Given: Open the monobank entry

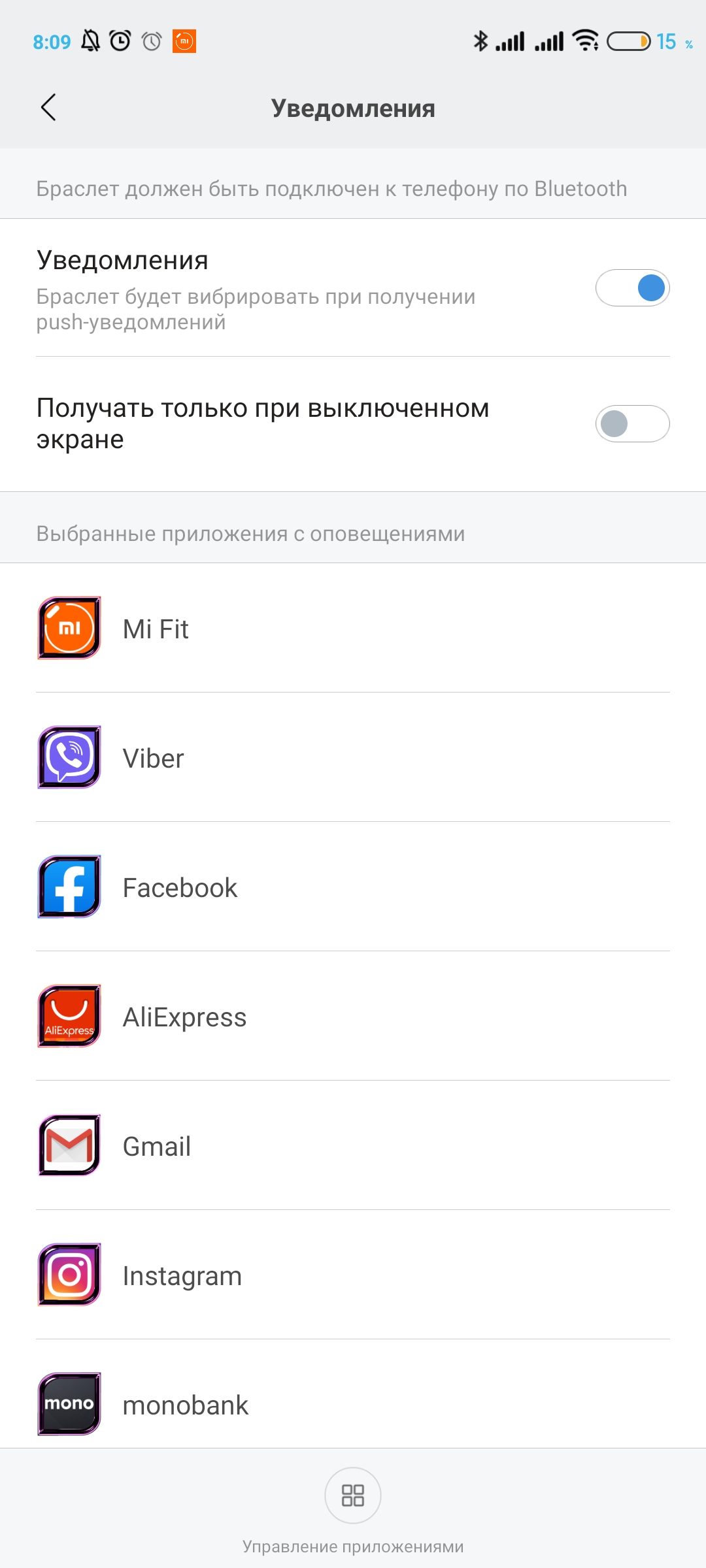Looking at the screenshot, I should (353, 1403).
